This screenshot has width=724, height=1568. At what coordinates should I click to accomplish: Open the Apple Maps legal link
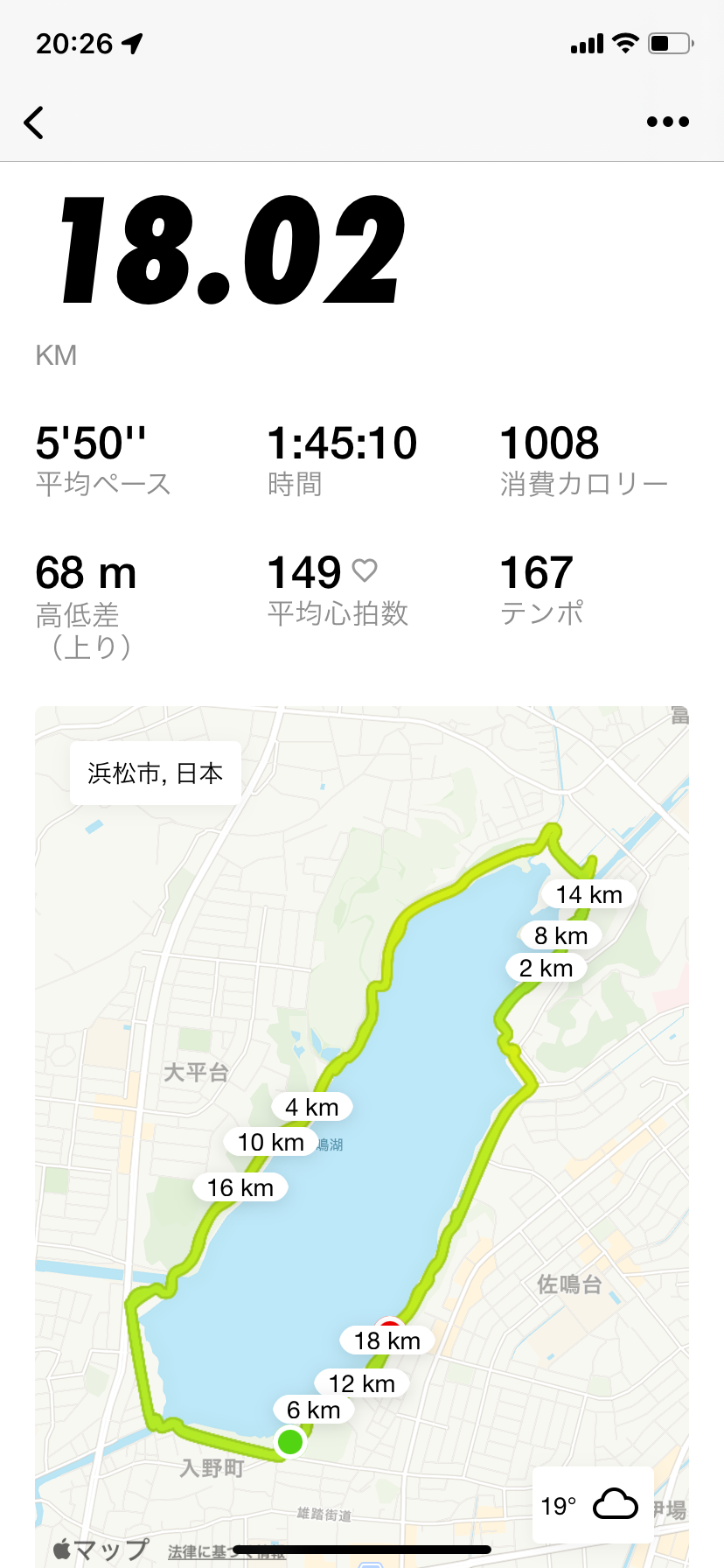point(226,1551)
